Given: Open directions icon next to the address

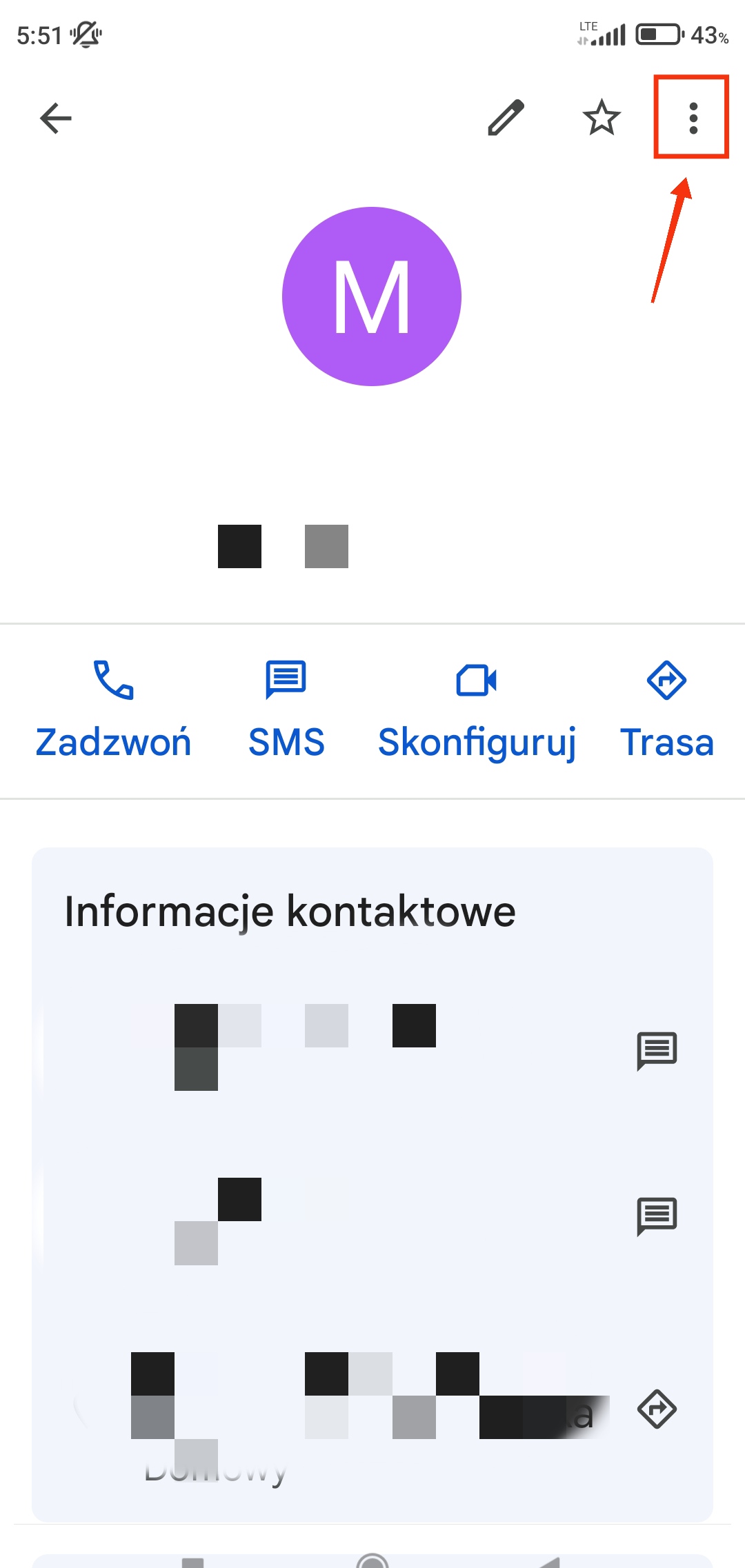Looking at the screenshot, I should click(x=657, y=1409).
